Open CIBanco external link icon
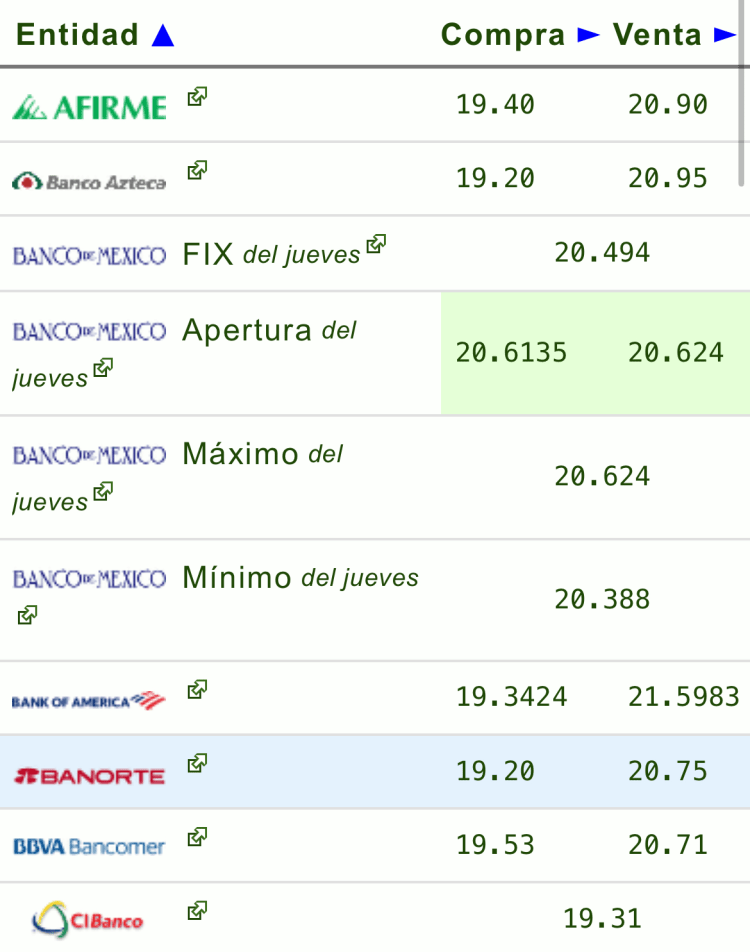 (x=198, y=910)
